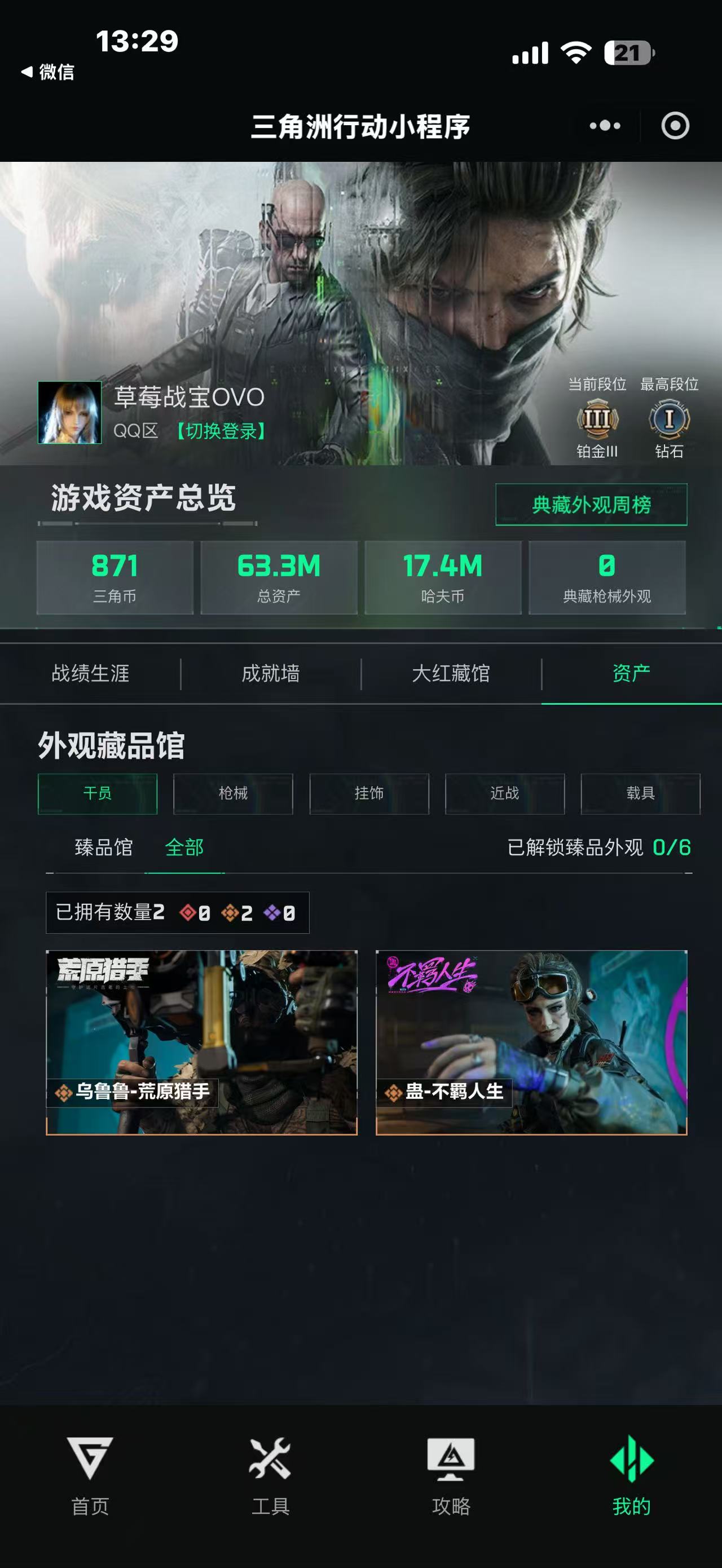Open 典藏外观周榜 ranking
The image size is (722, 1568).
[x=591, y=504]
